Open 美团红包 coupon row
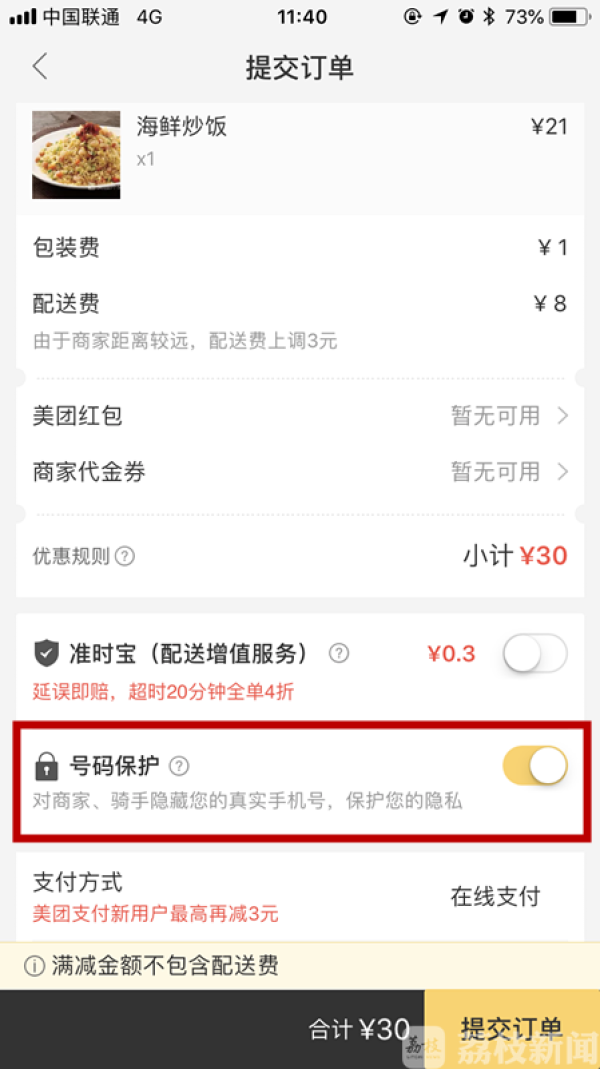600x1069 pixels. coord(300,416)
